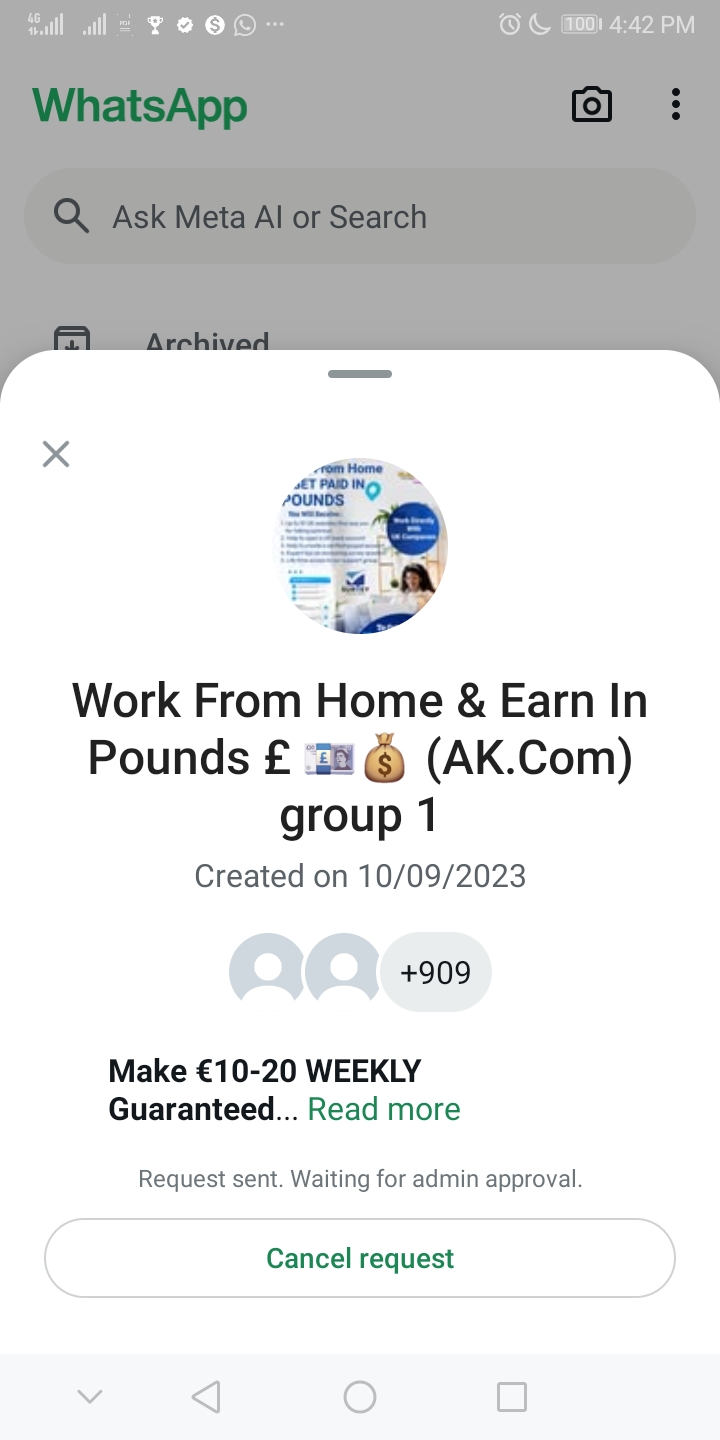Screen dimensions: 720x1440
Task: Expand description with Read more
Action: (384, 1109)
